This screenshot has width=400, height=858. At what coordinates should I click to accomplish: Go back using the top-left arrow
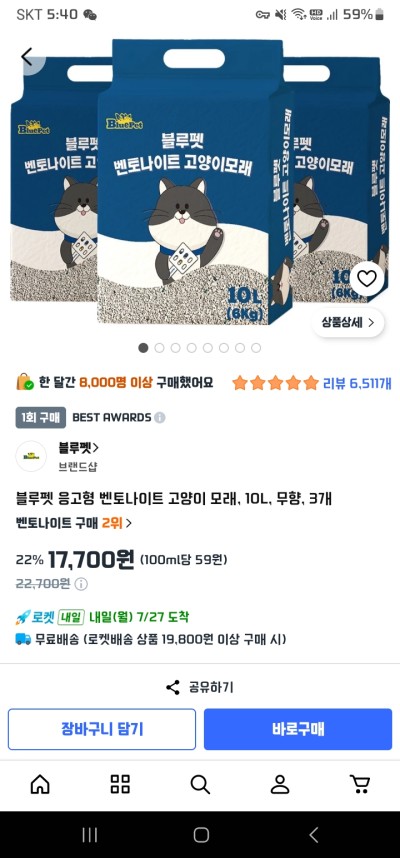click(x=27, y=56)
